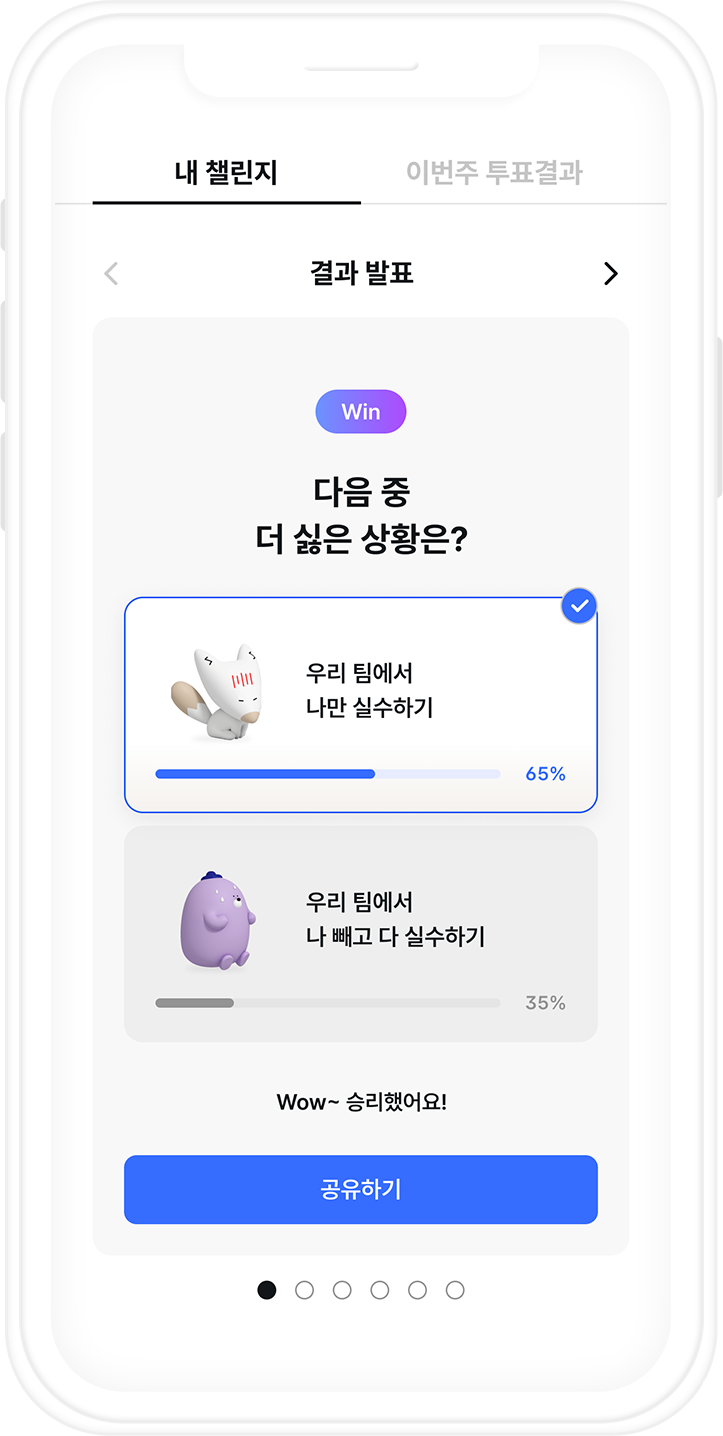The image size is (723, 1436).
Task: Jump to the last page indicator dot
Action: [x=455, y=1290]
